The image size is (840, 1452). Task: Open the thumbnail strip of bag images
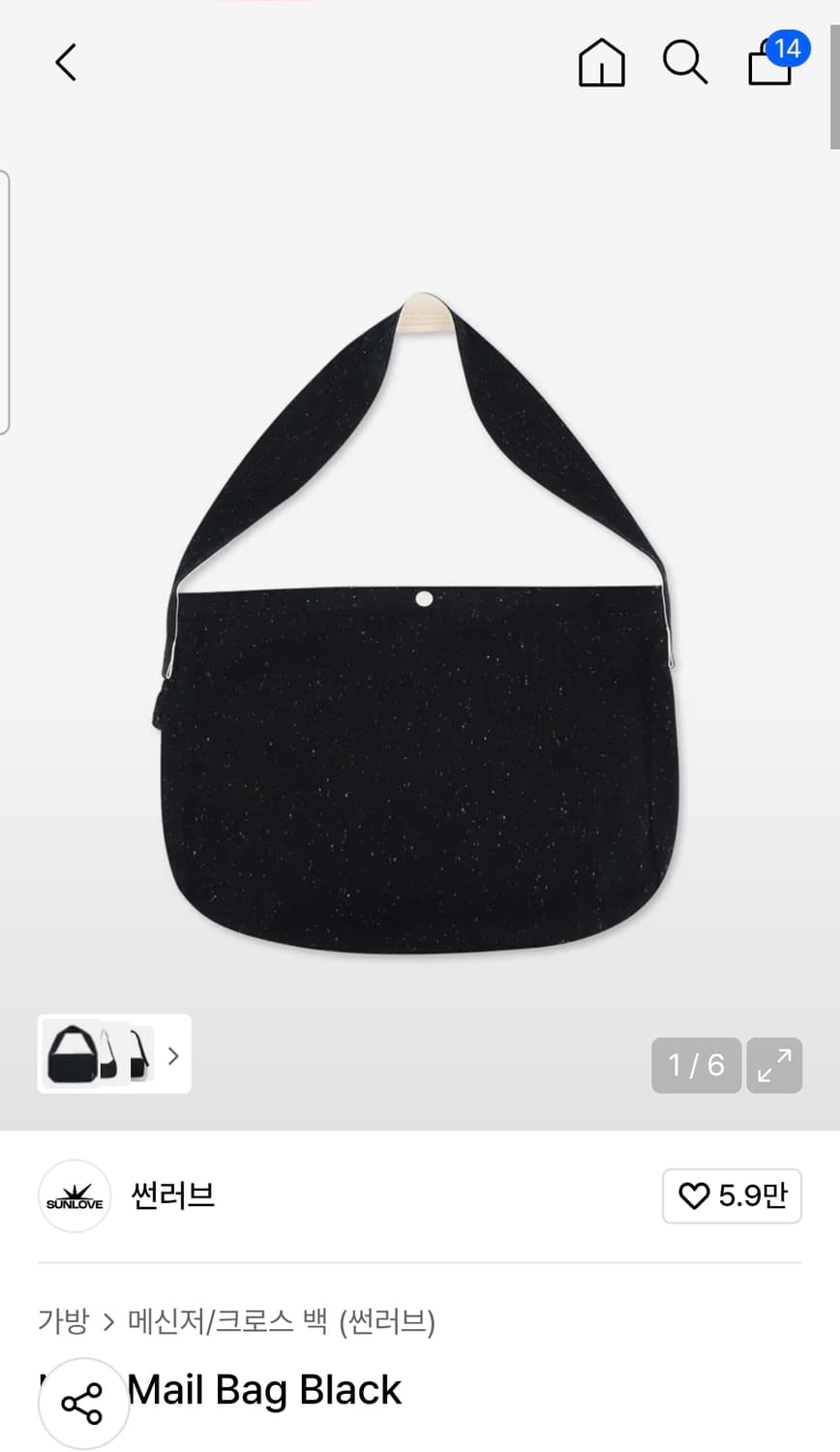click(114, 1054)
